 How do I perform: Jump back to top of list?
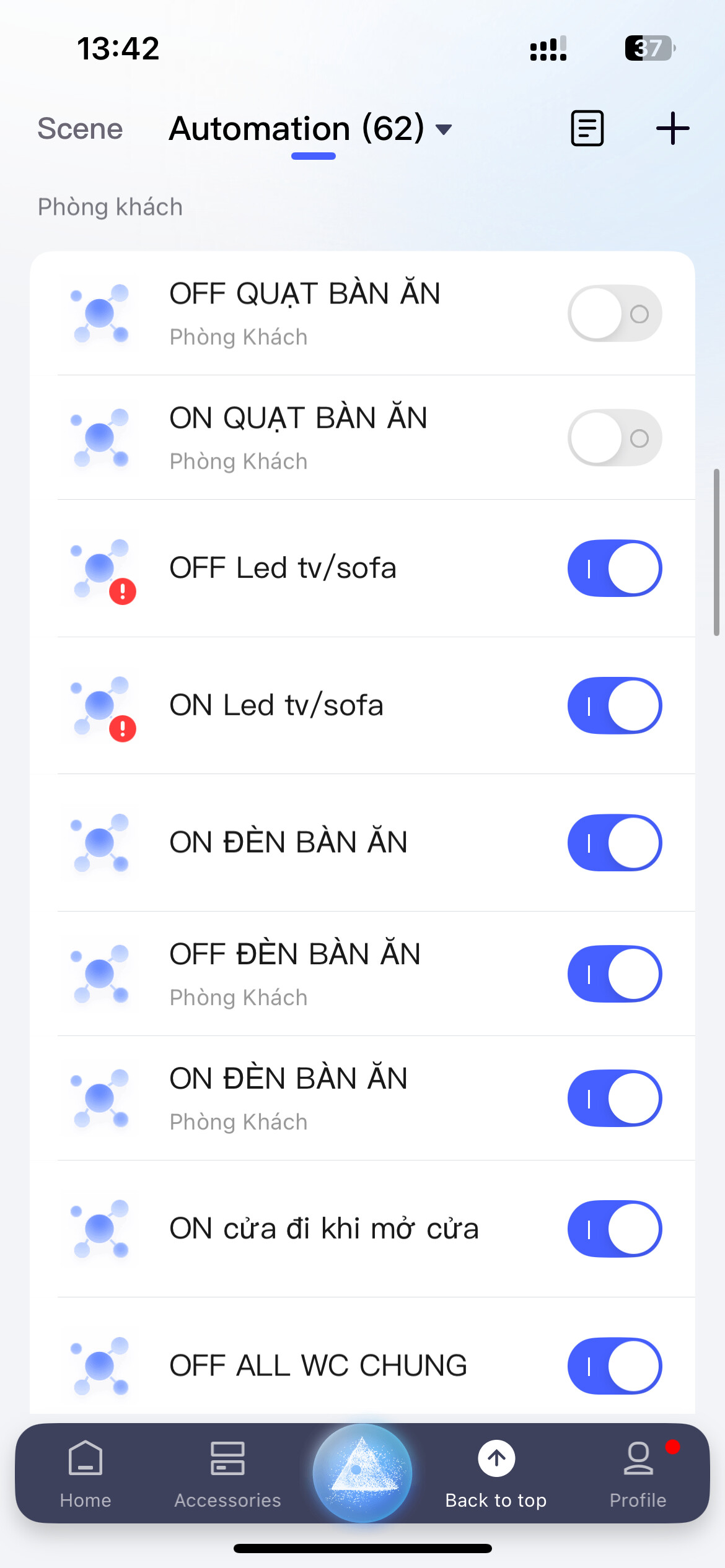tap(496, 1473)
